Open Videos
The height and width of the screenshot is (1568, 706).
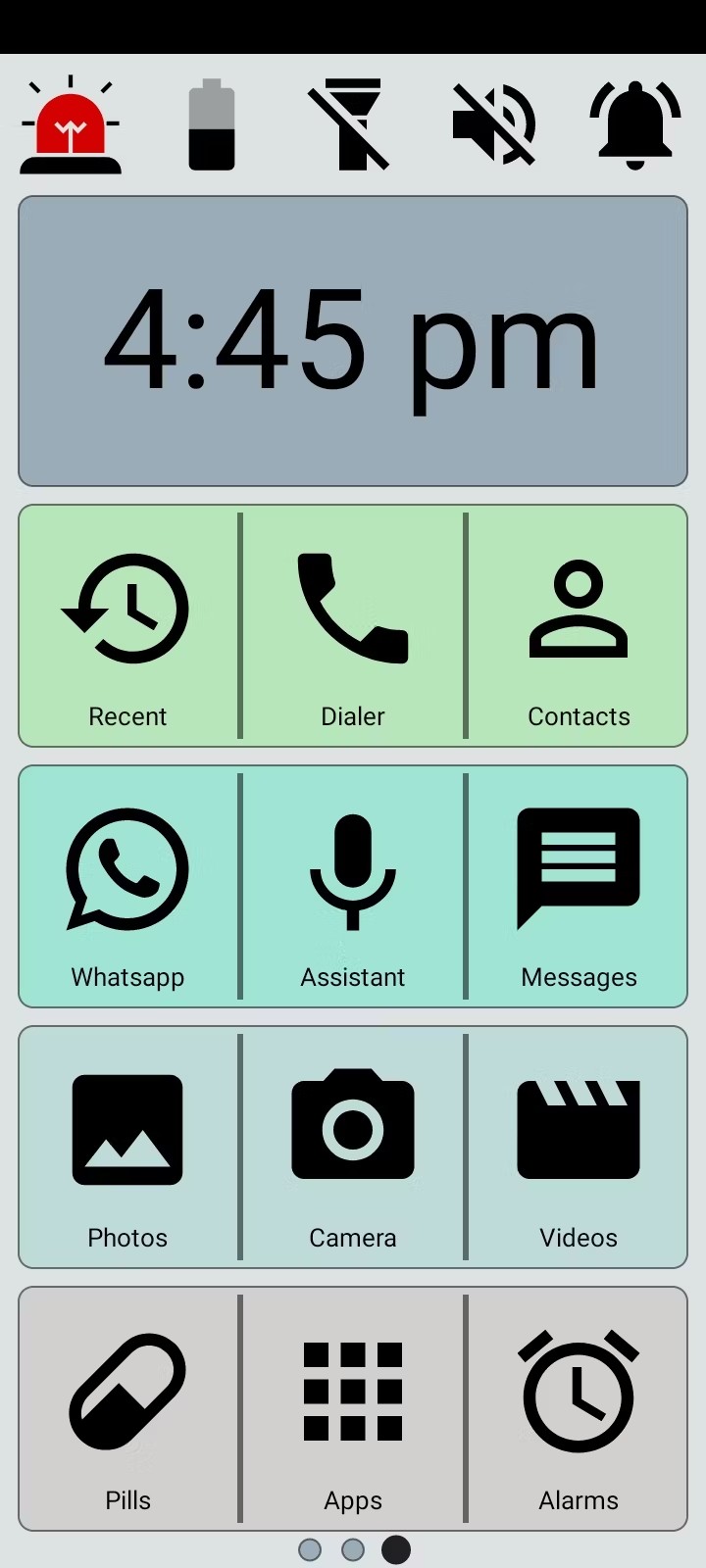[x=579, y=1149]
